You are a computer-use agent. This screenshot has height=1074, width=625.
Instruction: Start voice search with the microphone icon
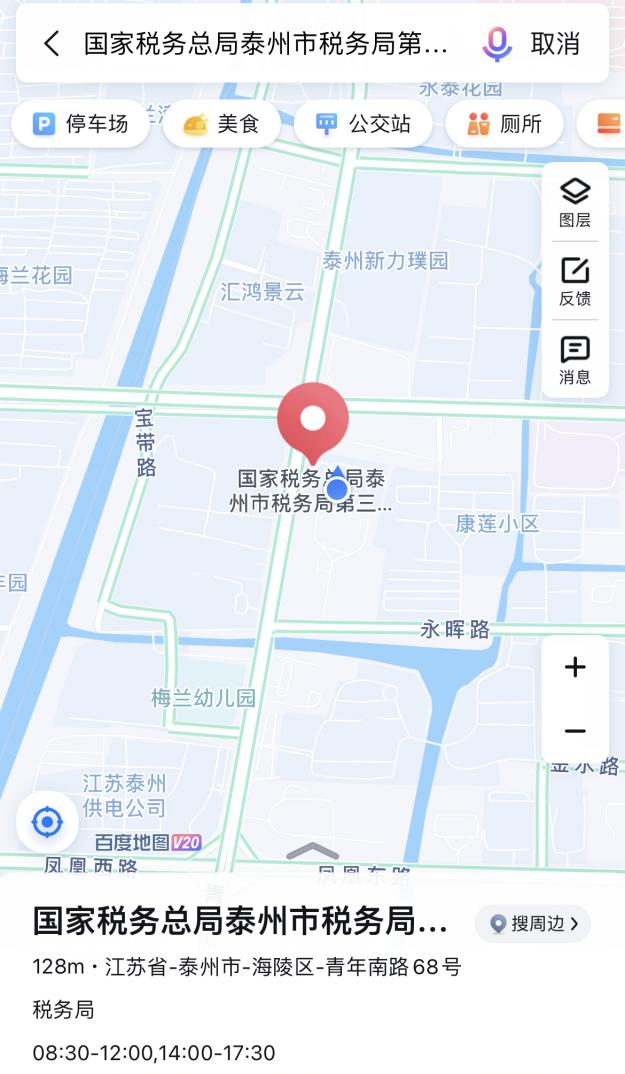496,44
